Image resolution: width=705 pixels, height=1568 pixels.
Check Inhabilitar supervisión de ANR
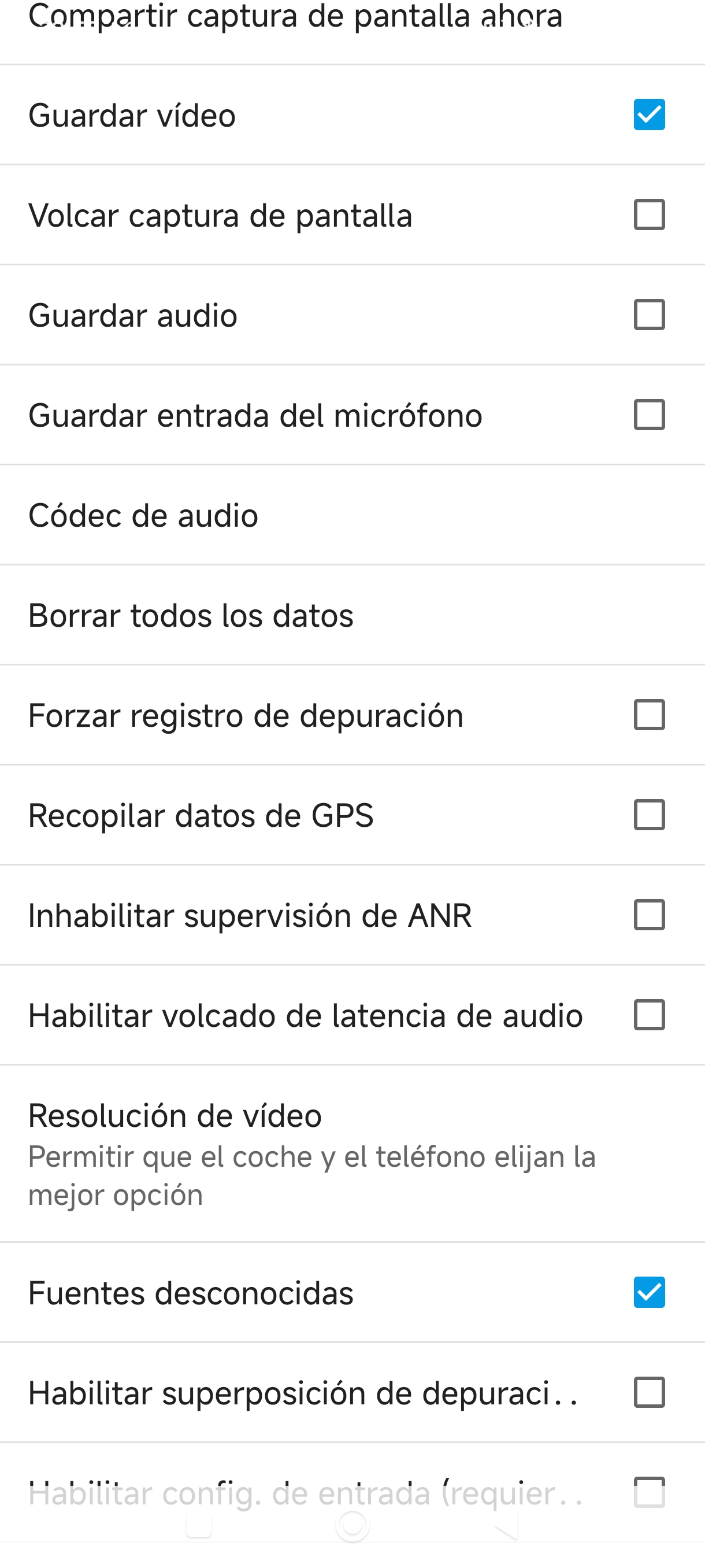(x=649, y=915)
